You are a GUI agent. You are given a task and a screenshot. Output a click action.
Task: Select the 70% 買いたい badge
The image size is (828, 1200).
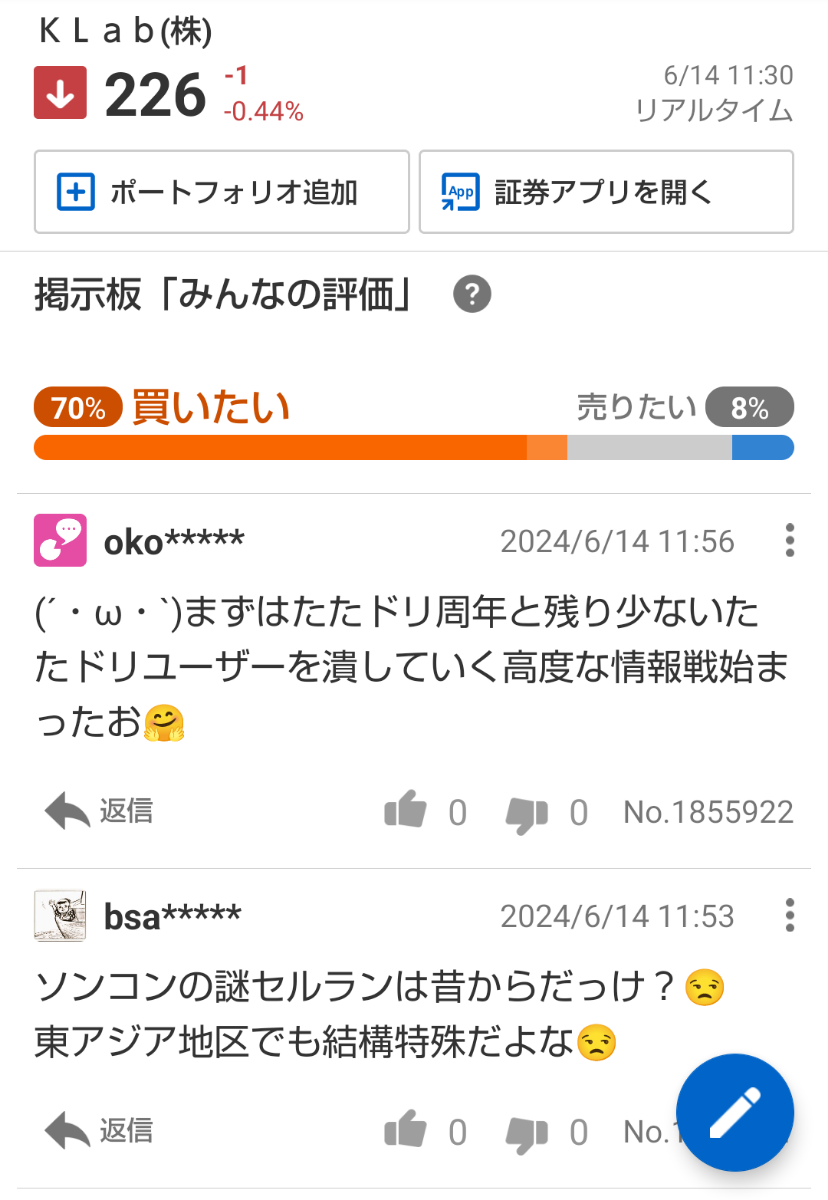click(x=77, y=407)
